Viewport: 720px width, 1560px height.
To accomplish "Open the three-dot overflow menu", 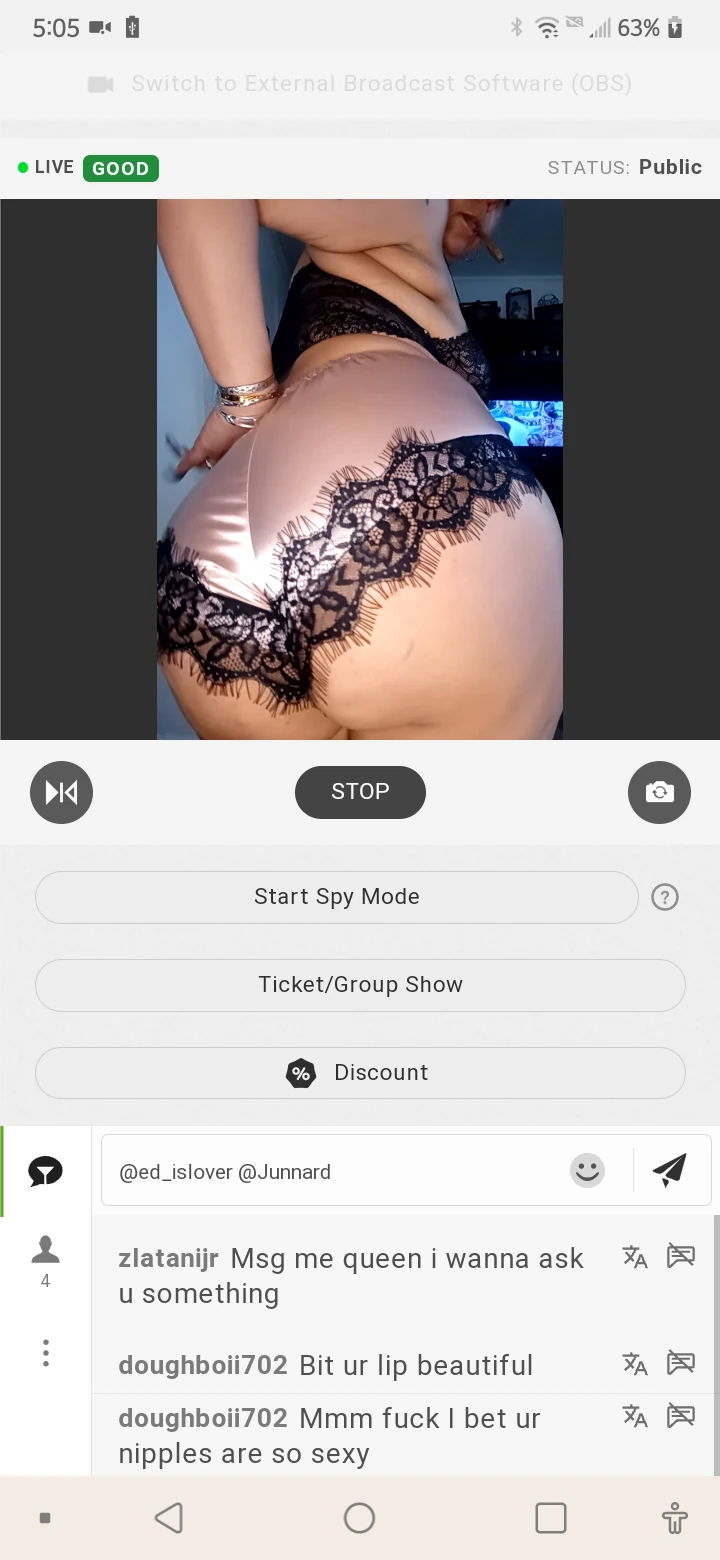I will tap(45, 1352).
